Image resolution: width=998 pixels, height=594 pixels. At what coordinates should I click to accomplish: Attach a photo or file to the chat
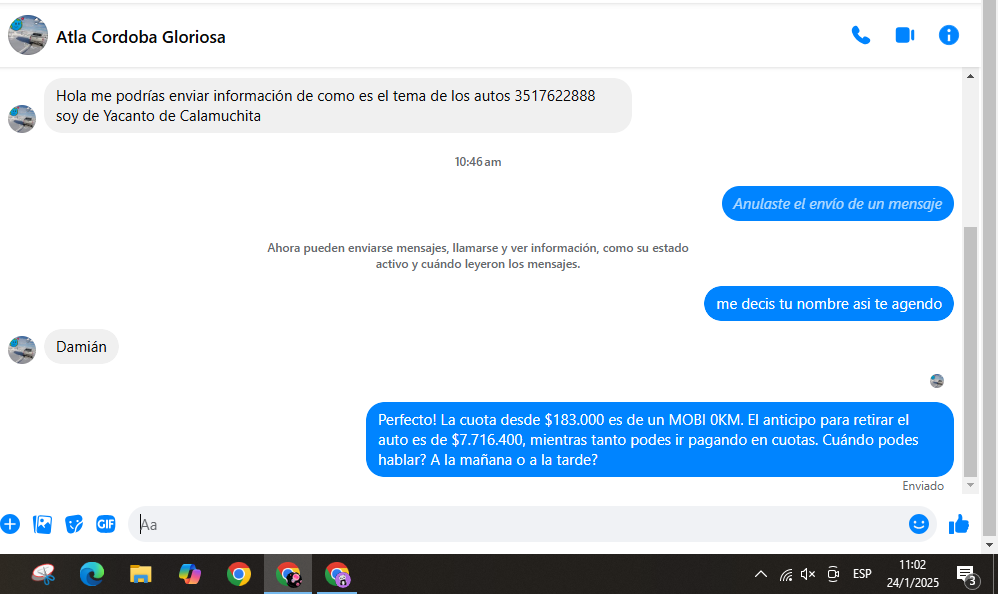42,524
